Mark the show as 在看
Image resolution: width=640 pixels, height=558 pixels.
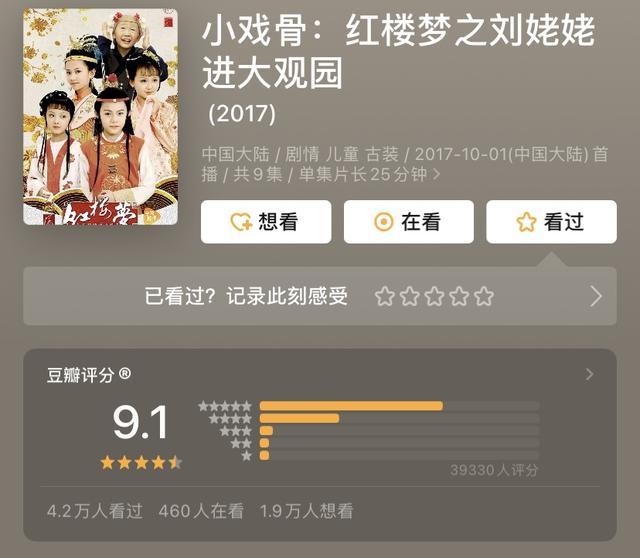pyautogui.click(x=408, y=222)
